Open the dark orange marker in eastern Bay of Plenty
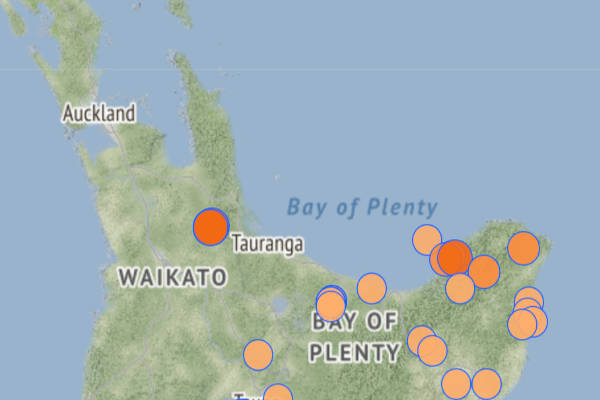 (455, 257)
